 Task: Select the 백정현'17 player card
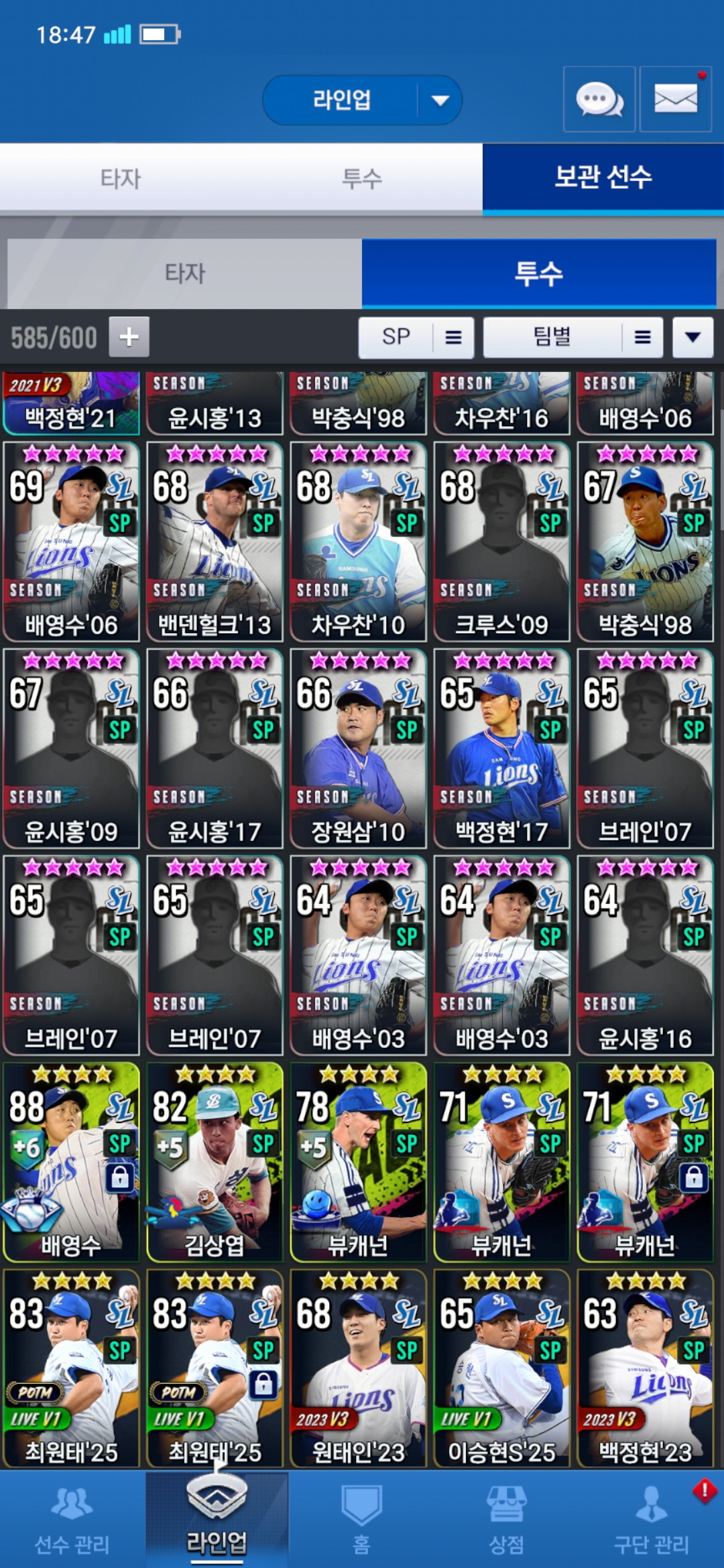point(501,748)
